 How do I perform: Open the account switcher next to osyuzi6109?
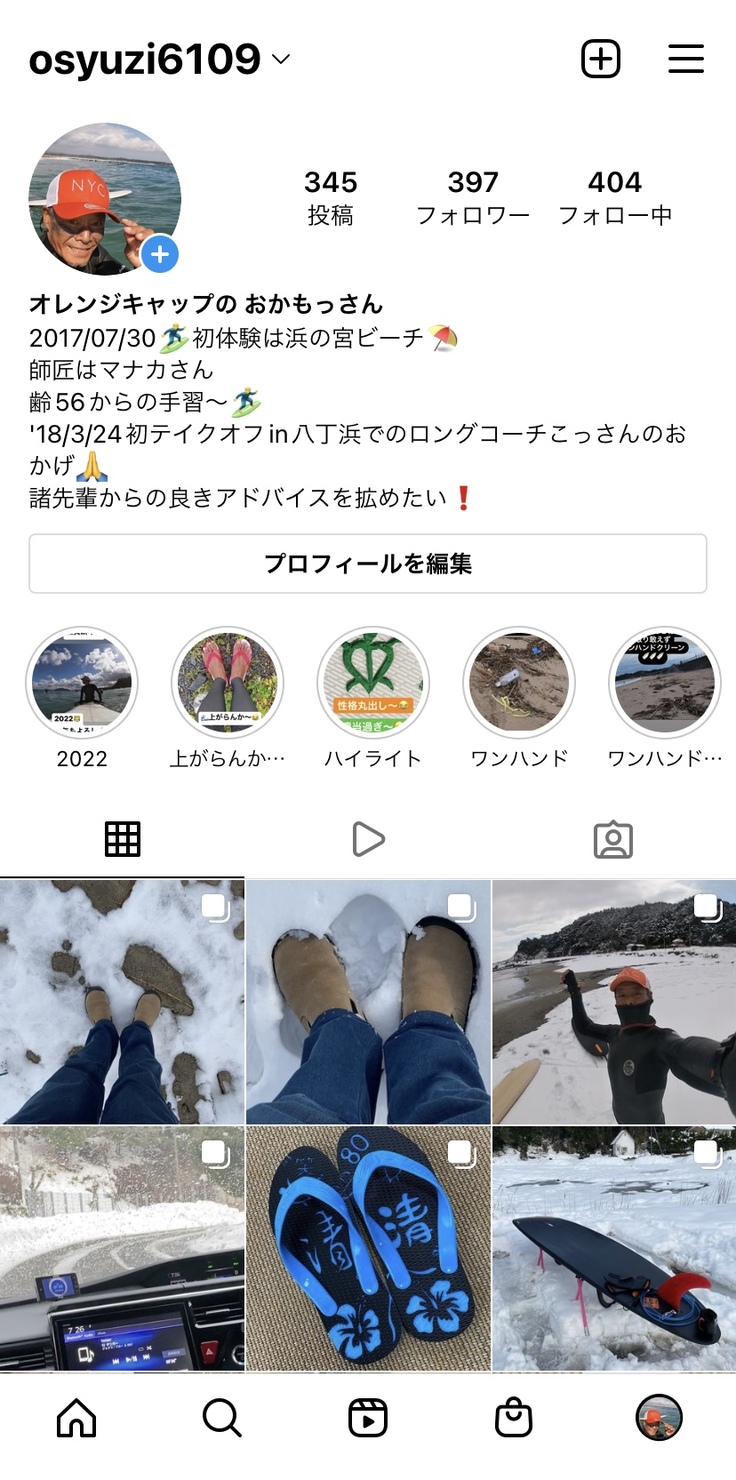click(281, 60)
